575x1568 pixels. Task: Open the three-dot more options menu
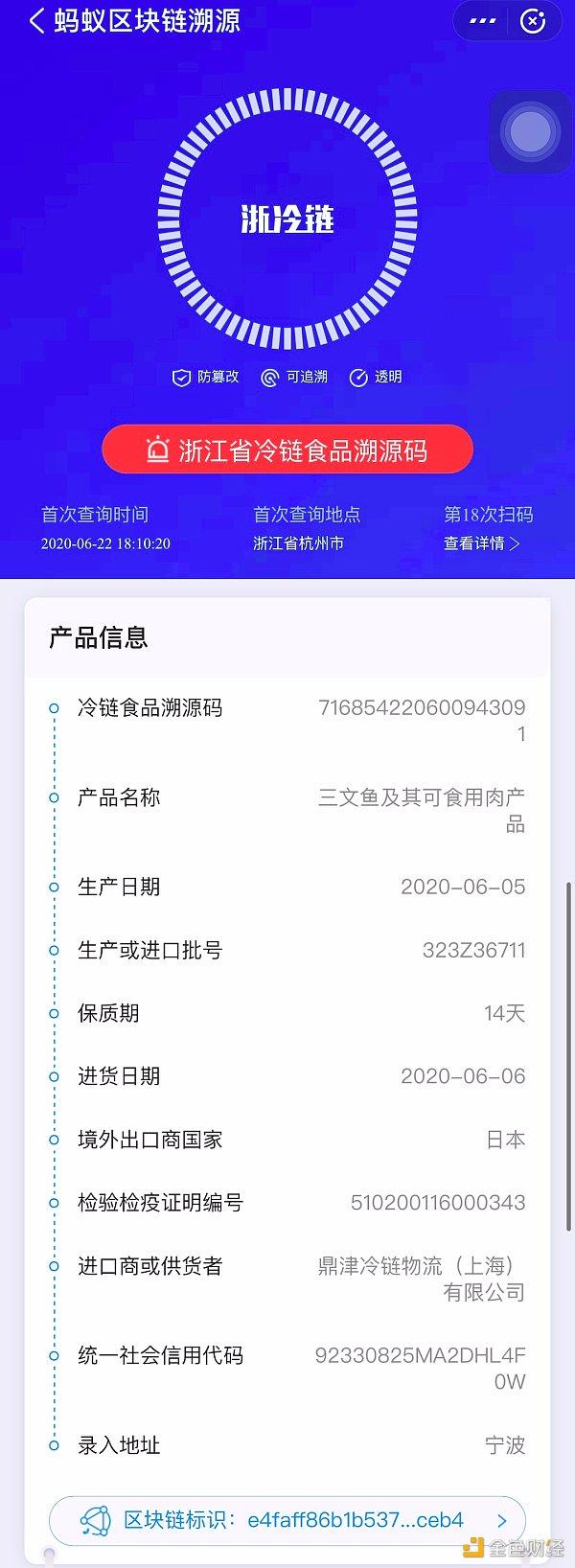482,21
